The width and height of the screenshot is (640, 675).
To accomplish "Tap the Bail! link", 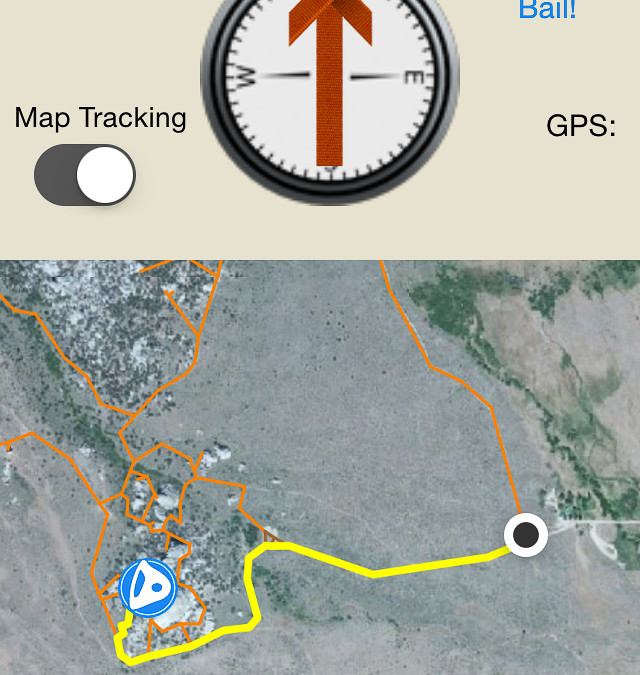I will click(x=547, y=11).
